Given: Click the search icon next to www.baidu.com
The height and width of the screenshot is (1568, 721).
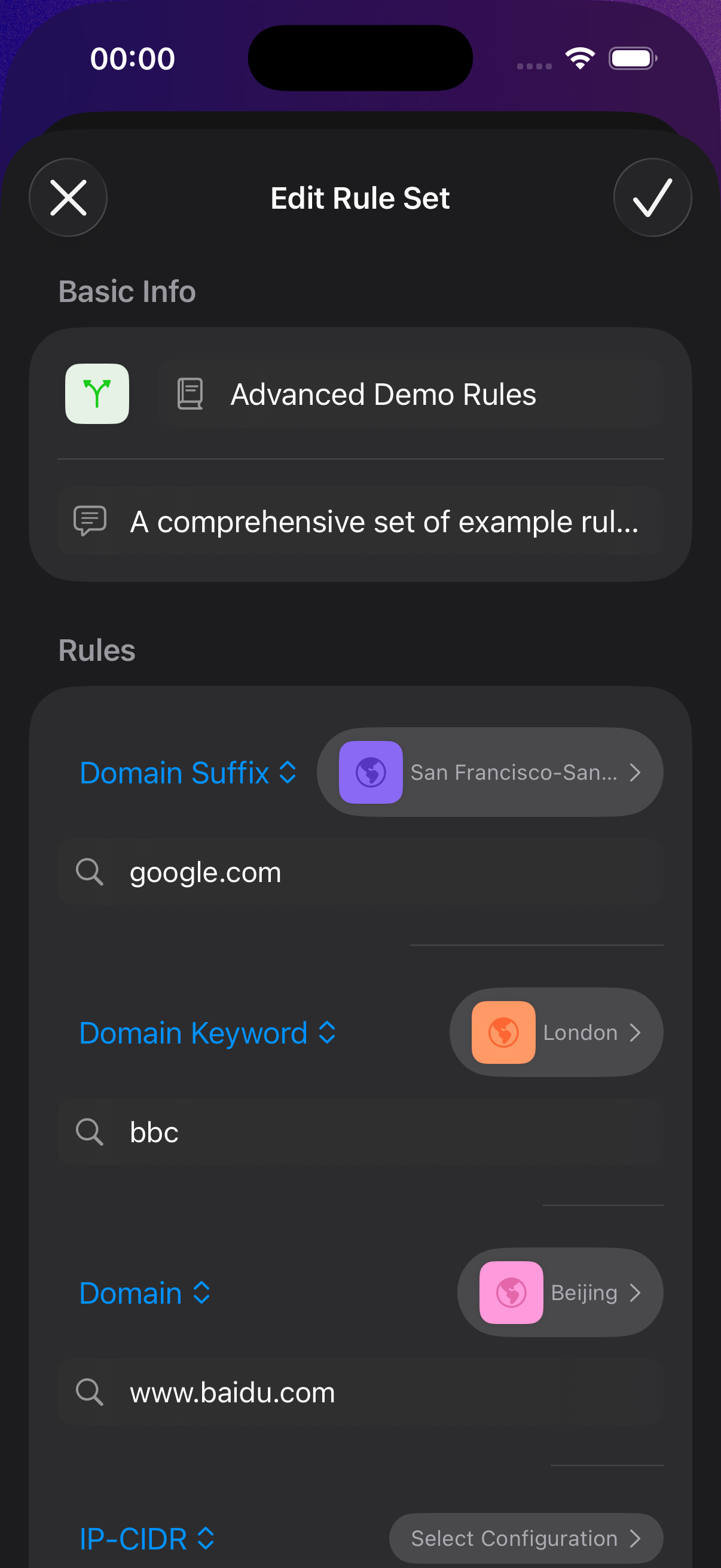Looking at the screenshot, I should coord(90,1392).
